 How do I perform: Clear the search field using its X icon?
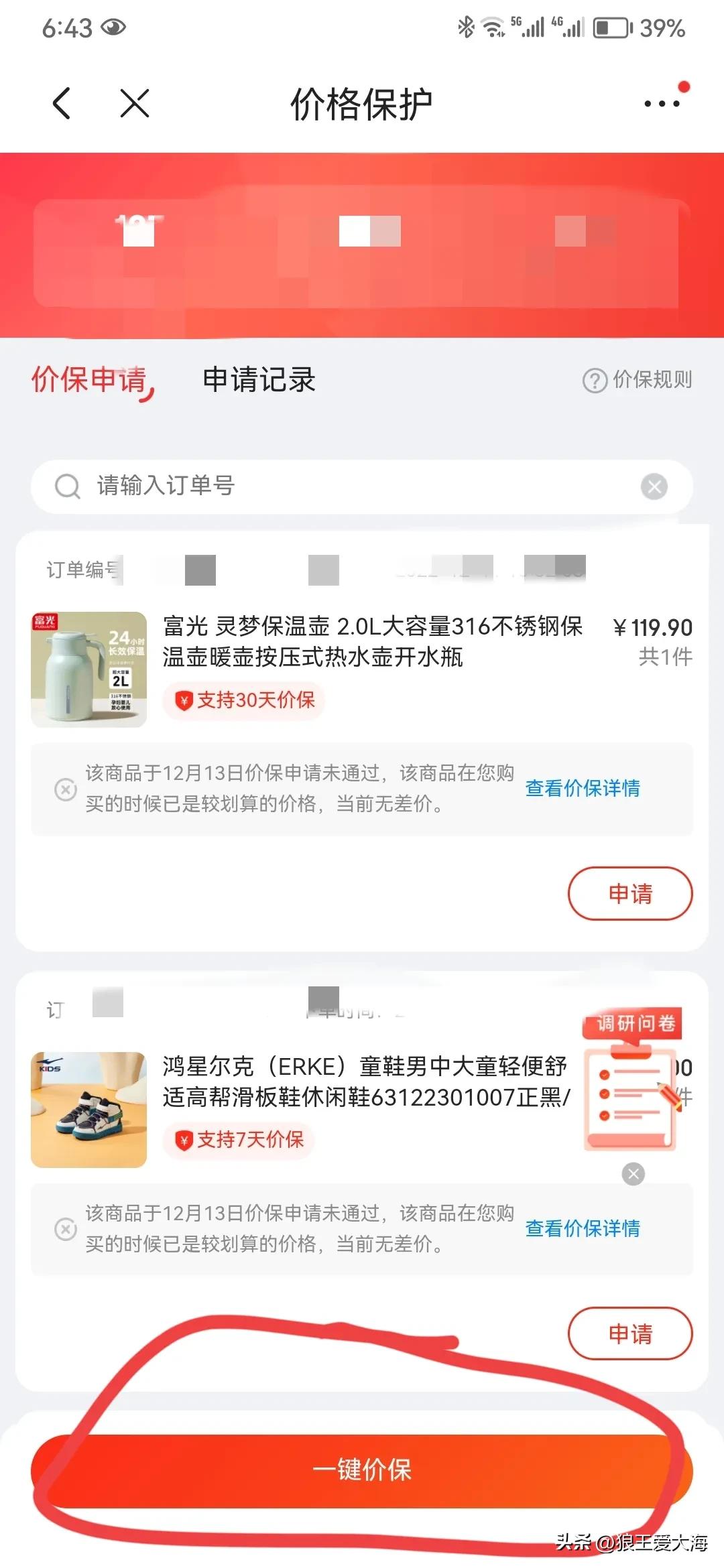(654, 487)
